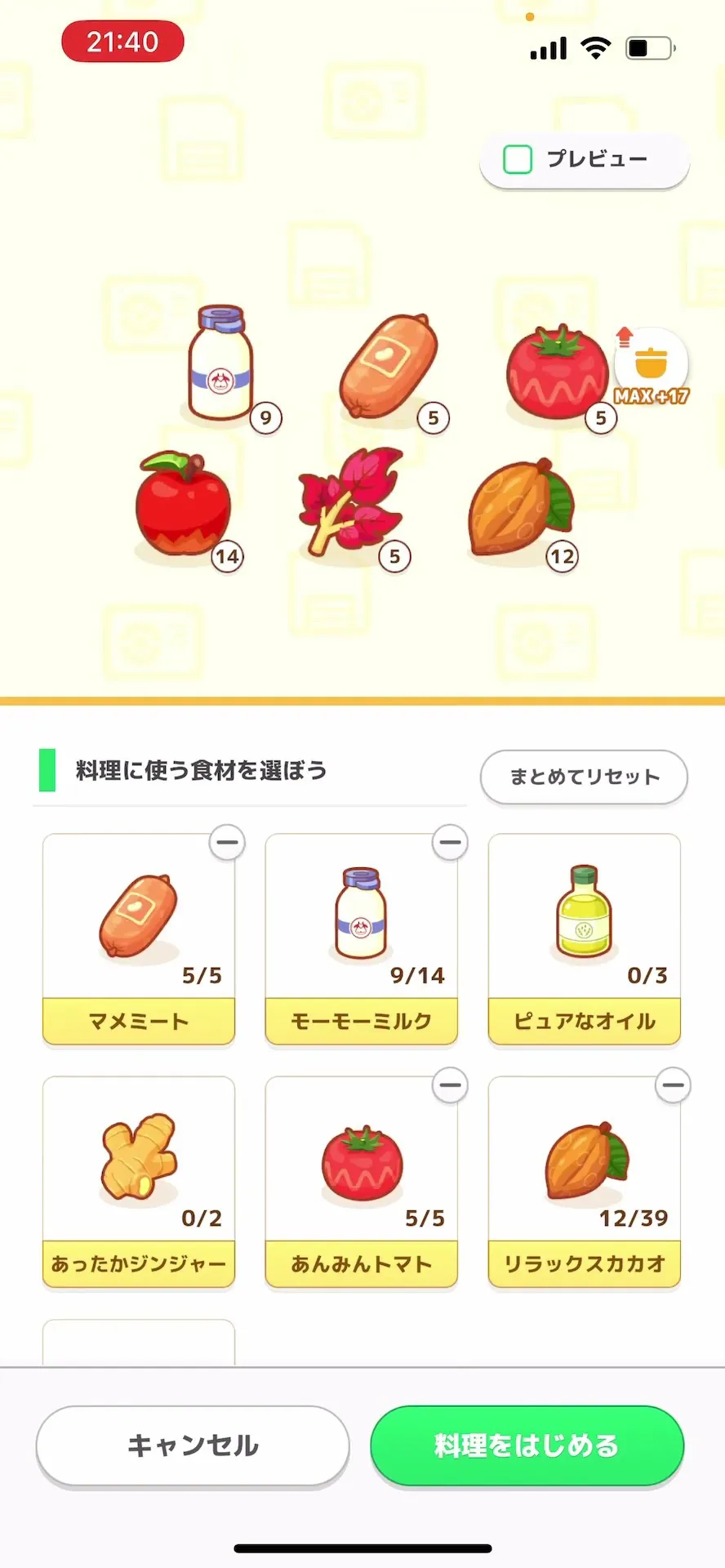Screen dimensions: 725x1568
Task: Remove マメミート with its minus icon
Action: click(227, 843)
